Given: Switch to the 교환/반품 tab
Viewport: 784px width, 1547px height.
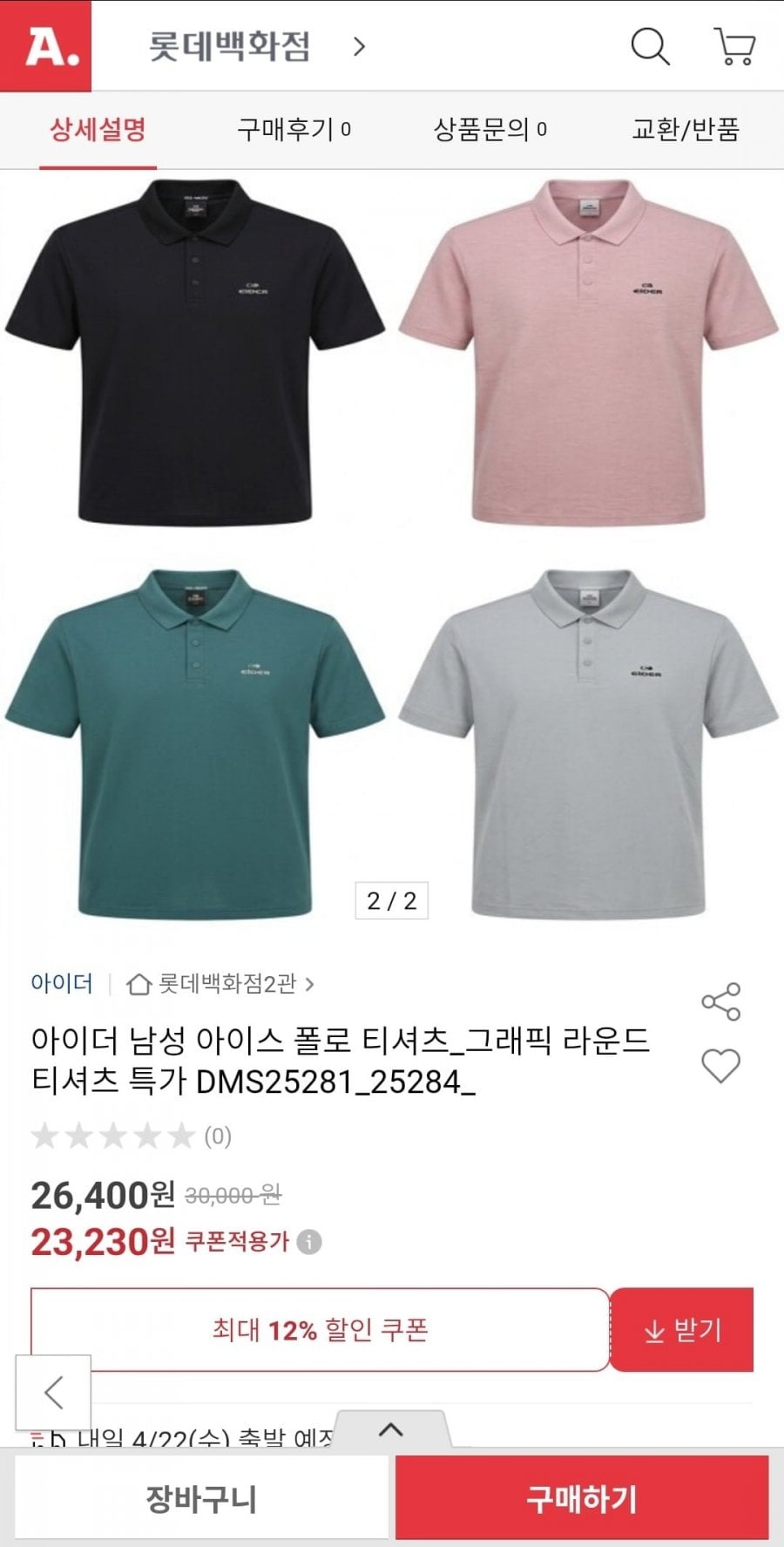Looking at the screenshot, I should coord(686,130).
